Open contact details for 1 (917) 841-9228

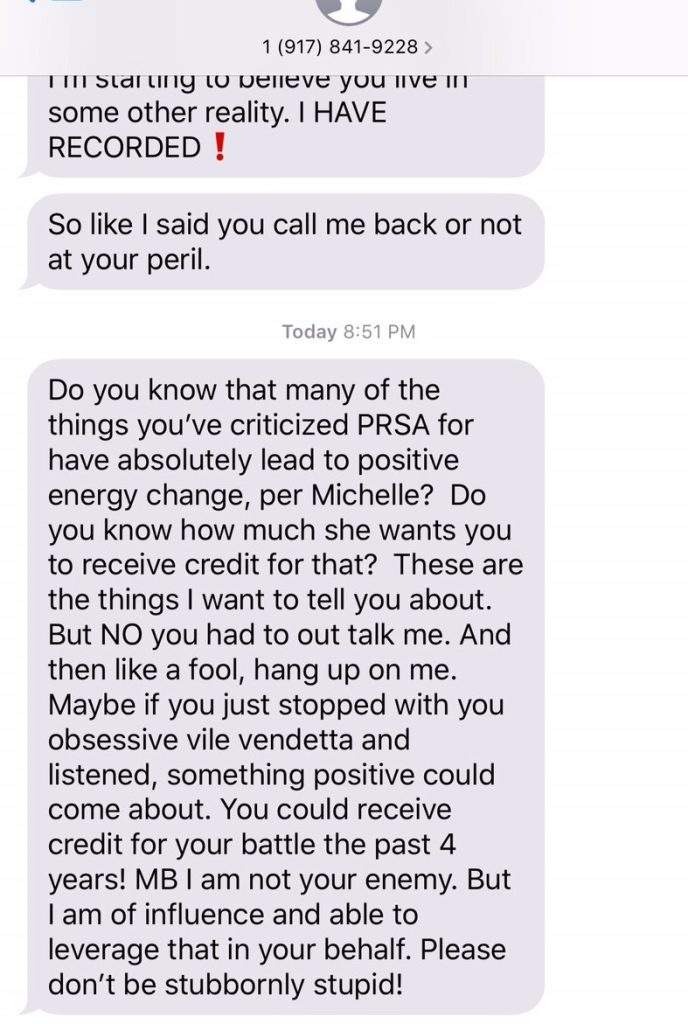346,46
